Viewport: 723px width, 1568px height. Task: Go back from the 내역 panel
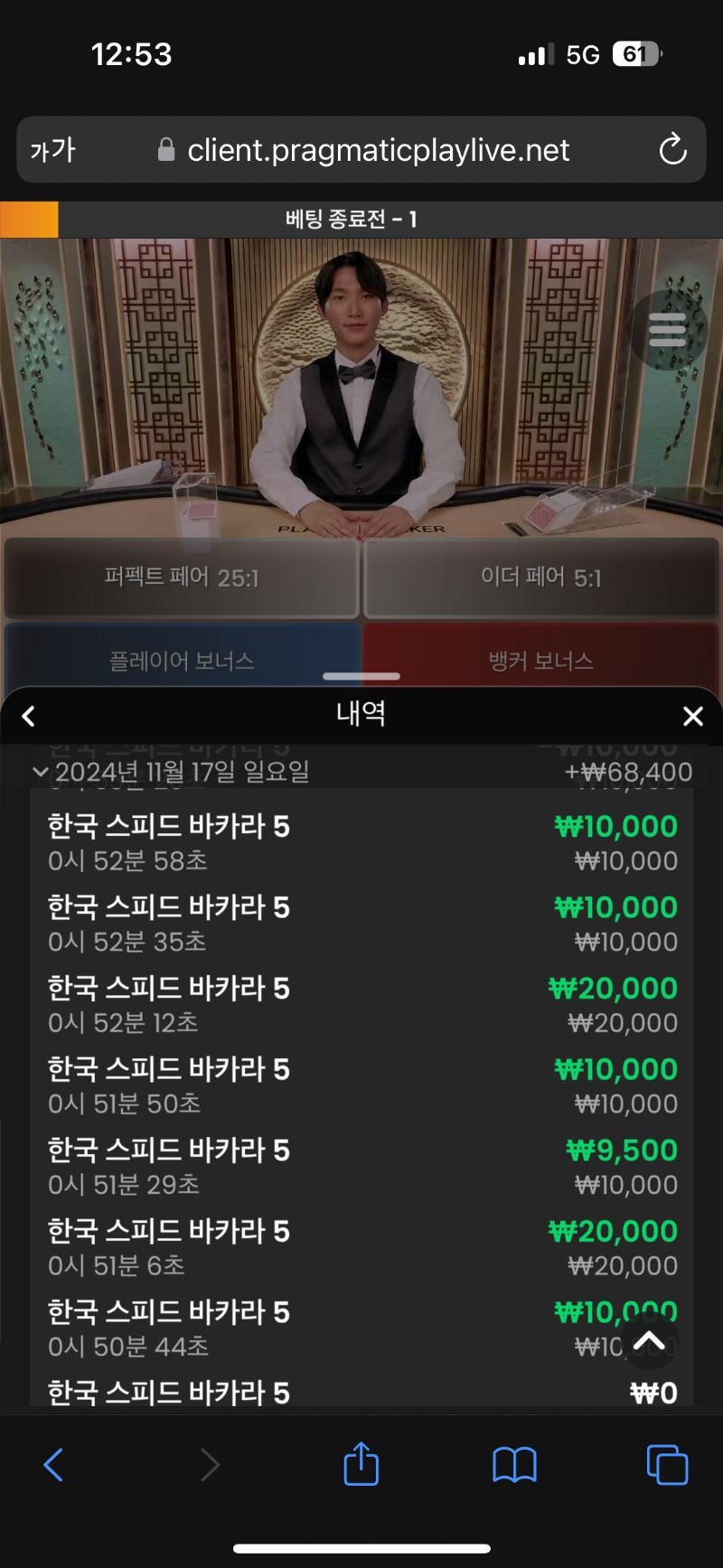(29, 717)
